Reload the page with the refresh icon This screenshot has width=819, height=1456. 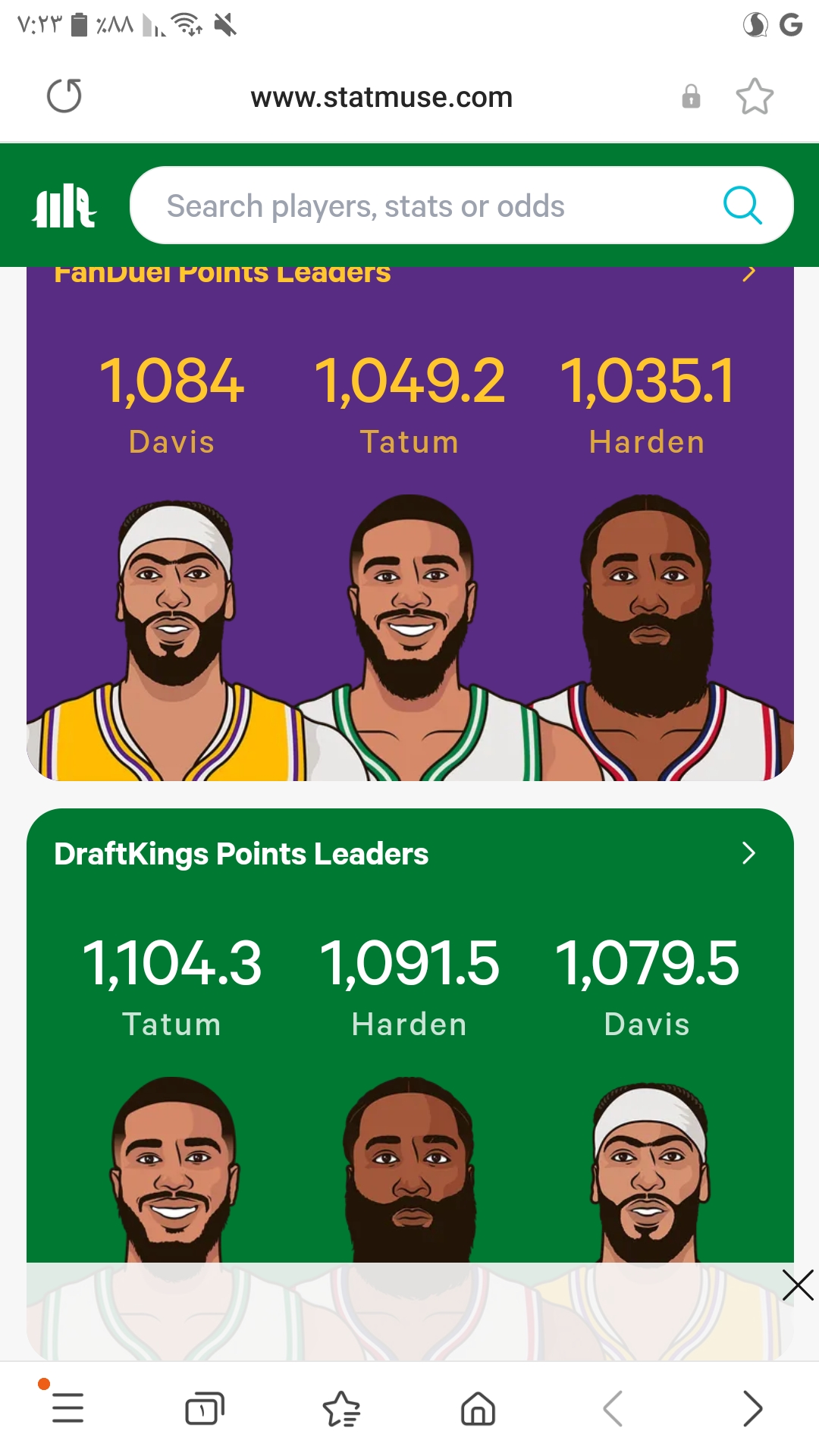point(64,96)
